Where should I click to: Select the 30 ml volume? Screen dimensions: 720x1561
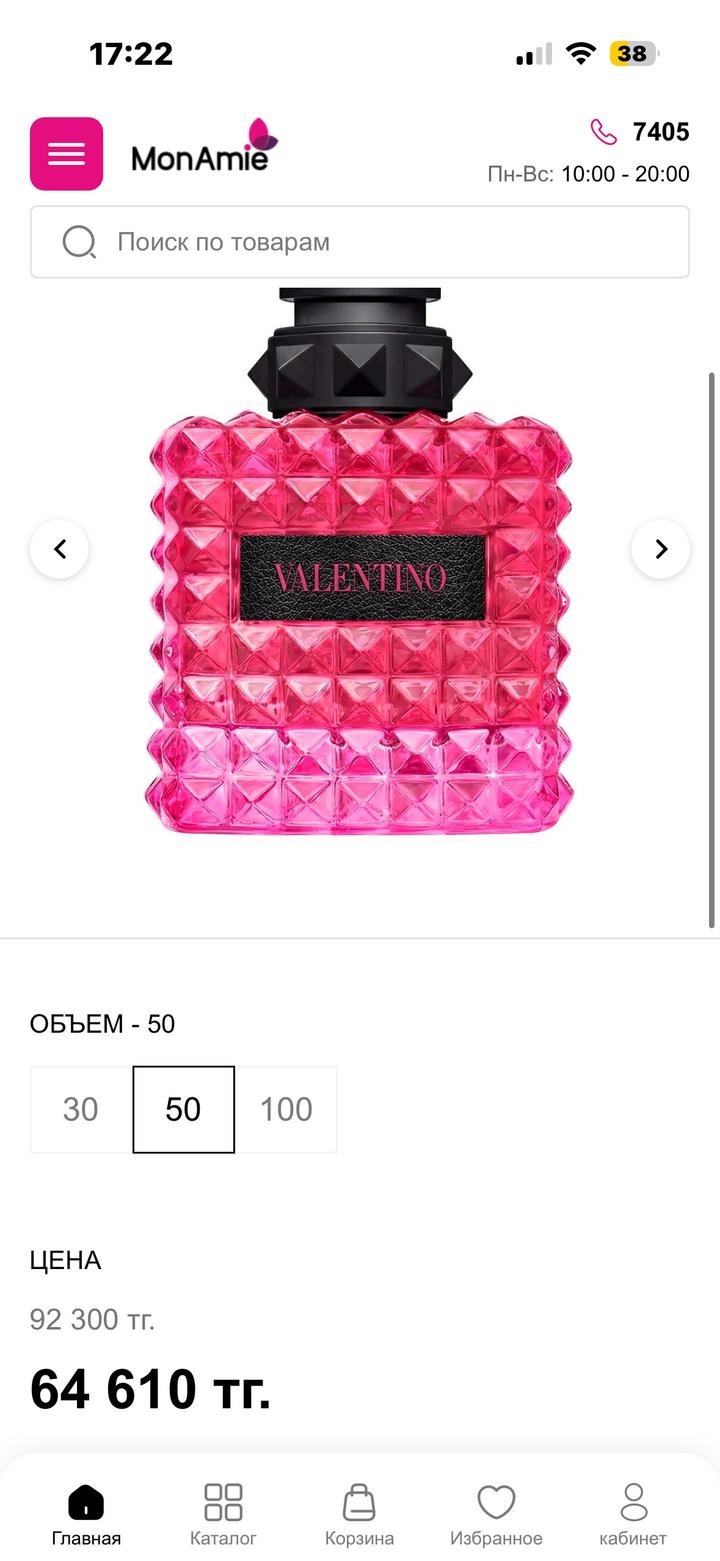click(x=81, y=1109)
